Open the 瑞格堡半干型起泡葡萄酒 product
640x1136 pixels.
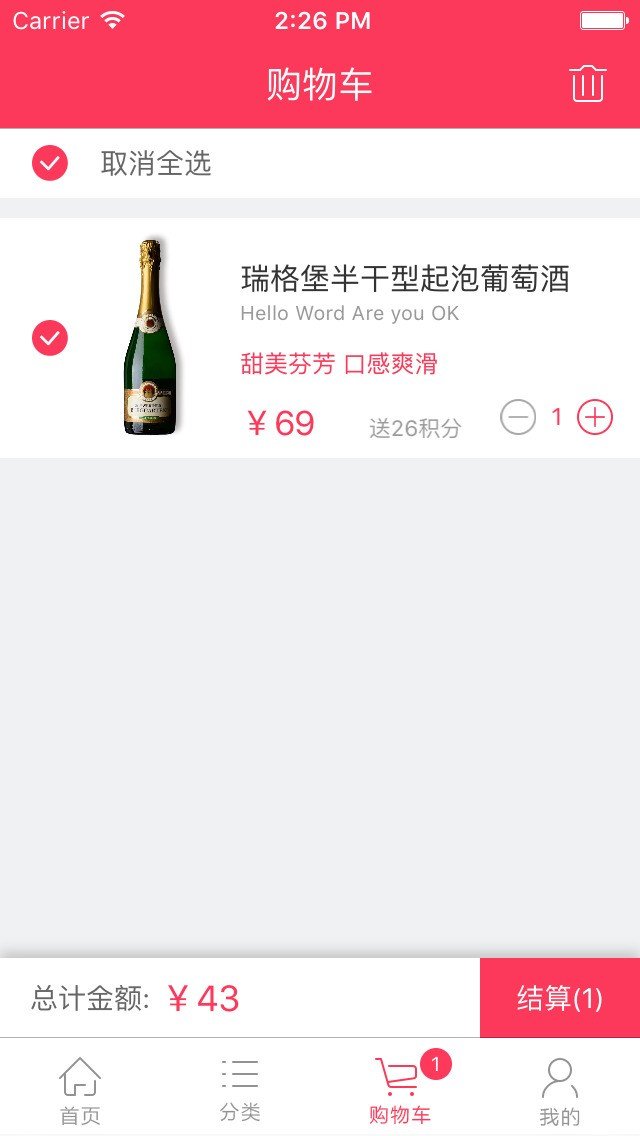pos(404,279)
